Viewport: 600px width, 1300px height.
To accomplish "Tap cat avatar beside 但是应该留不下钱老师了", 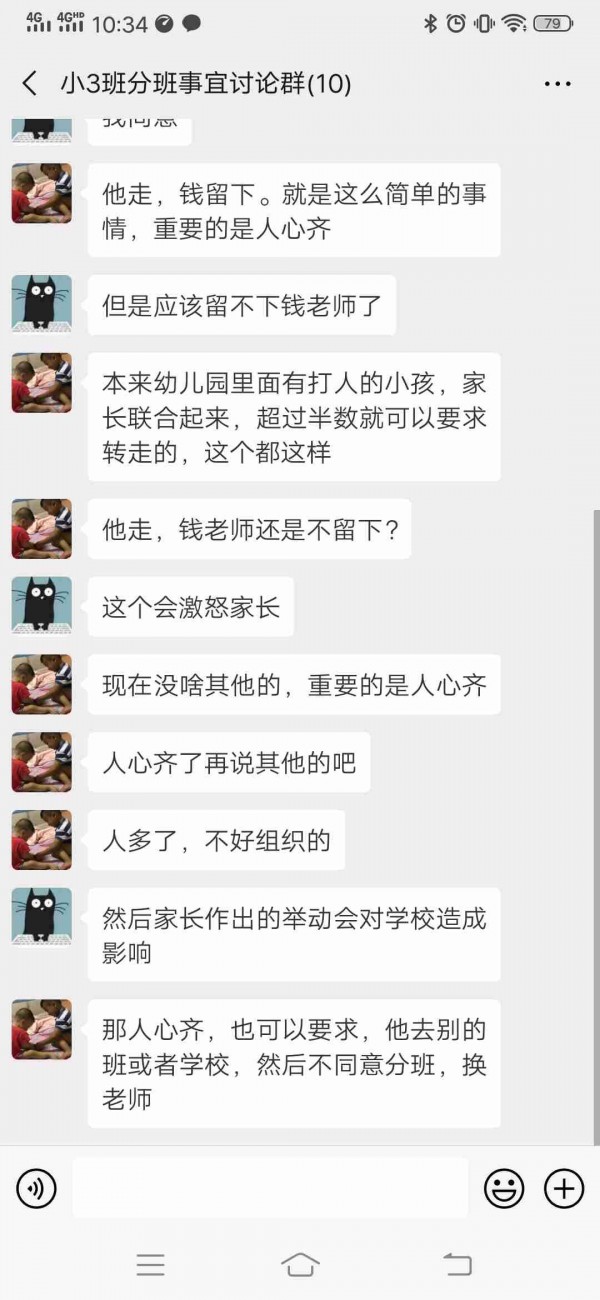I will pyautogui.click(x=41, y=304).
